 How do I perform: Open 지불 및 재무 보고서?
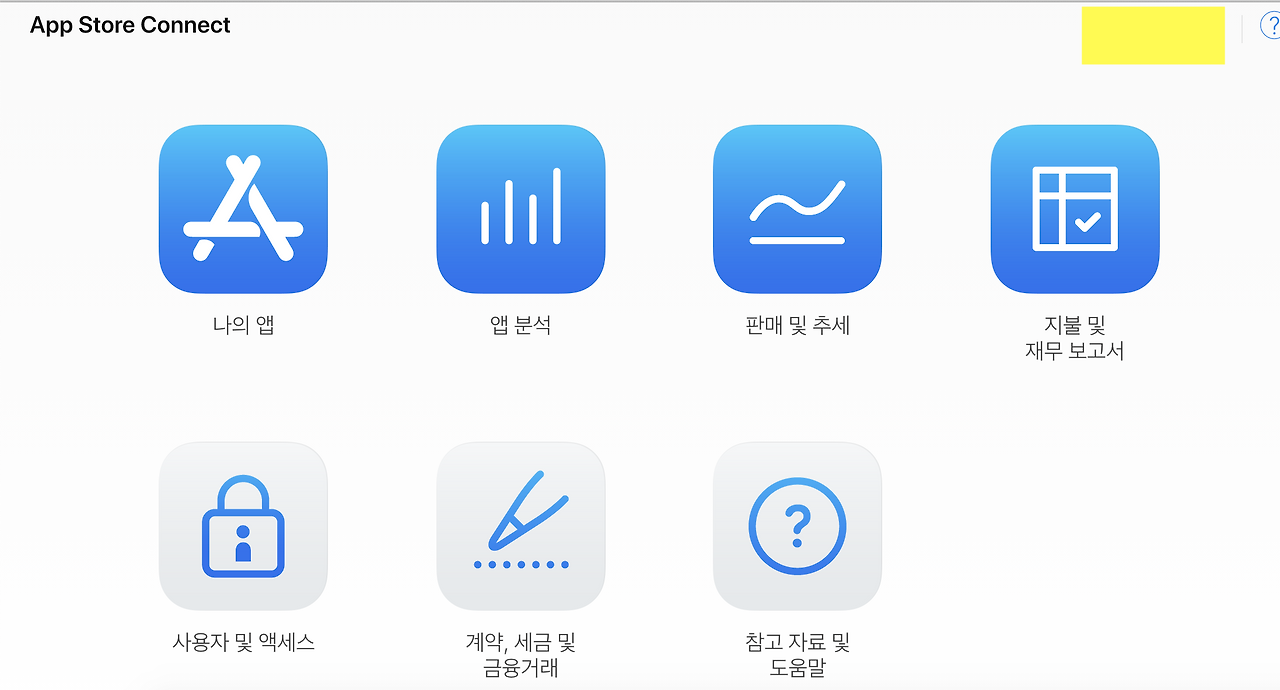coord(1075,209)
